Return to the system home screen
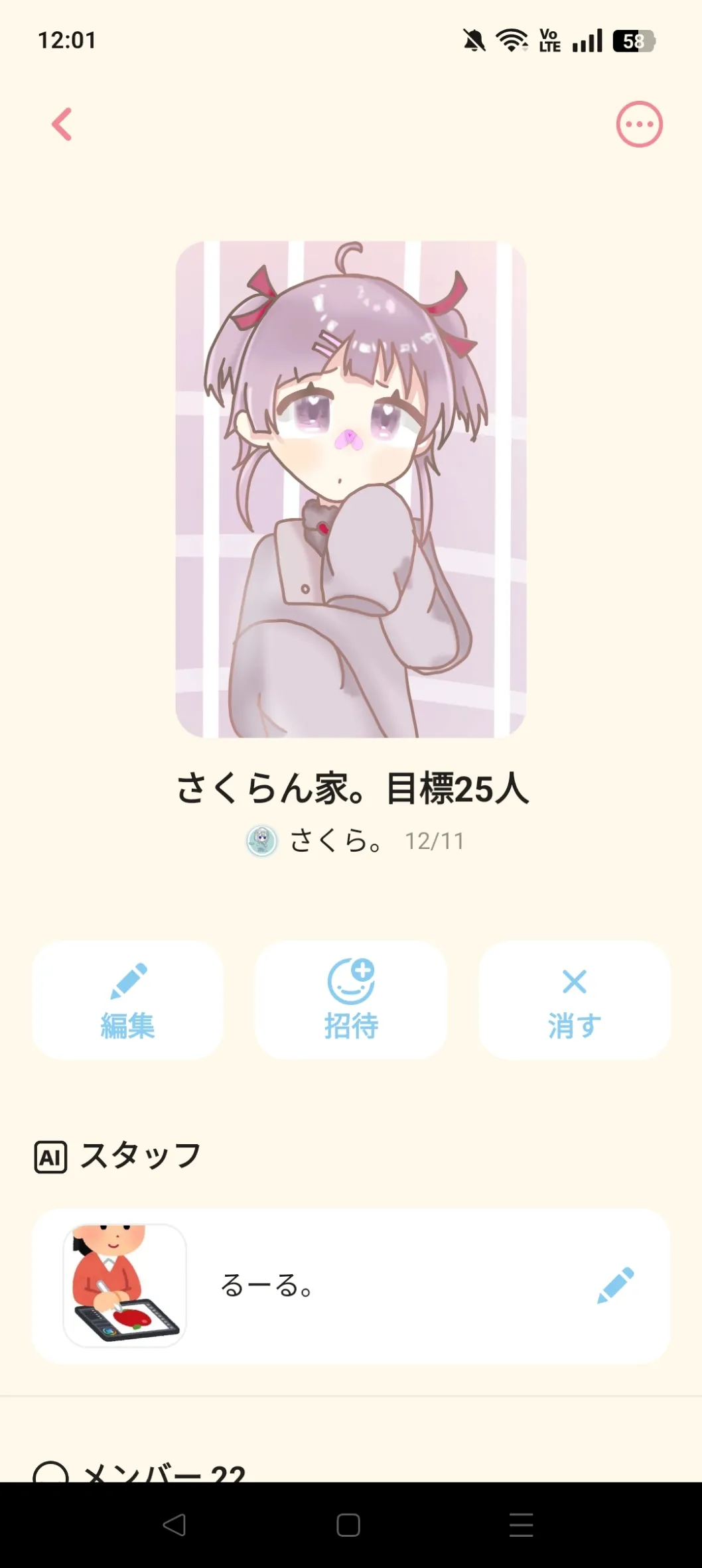 point(348,1525)
